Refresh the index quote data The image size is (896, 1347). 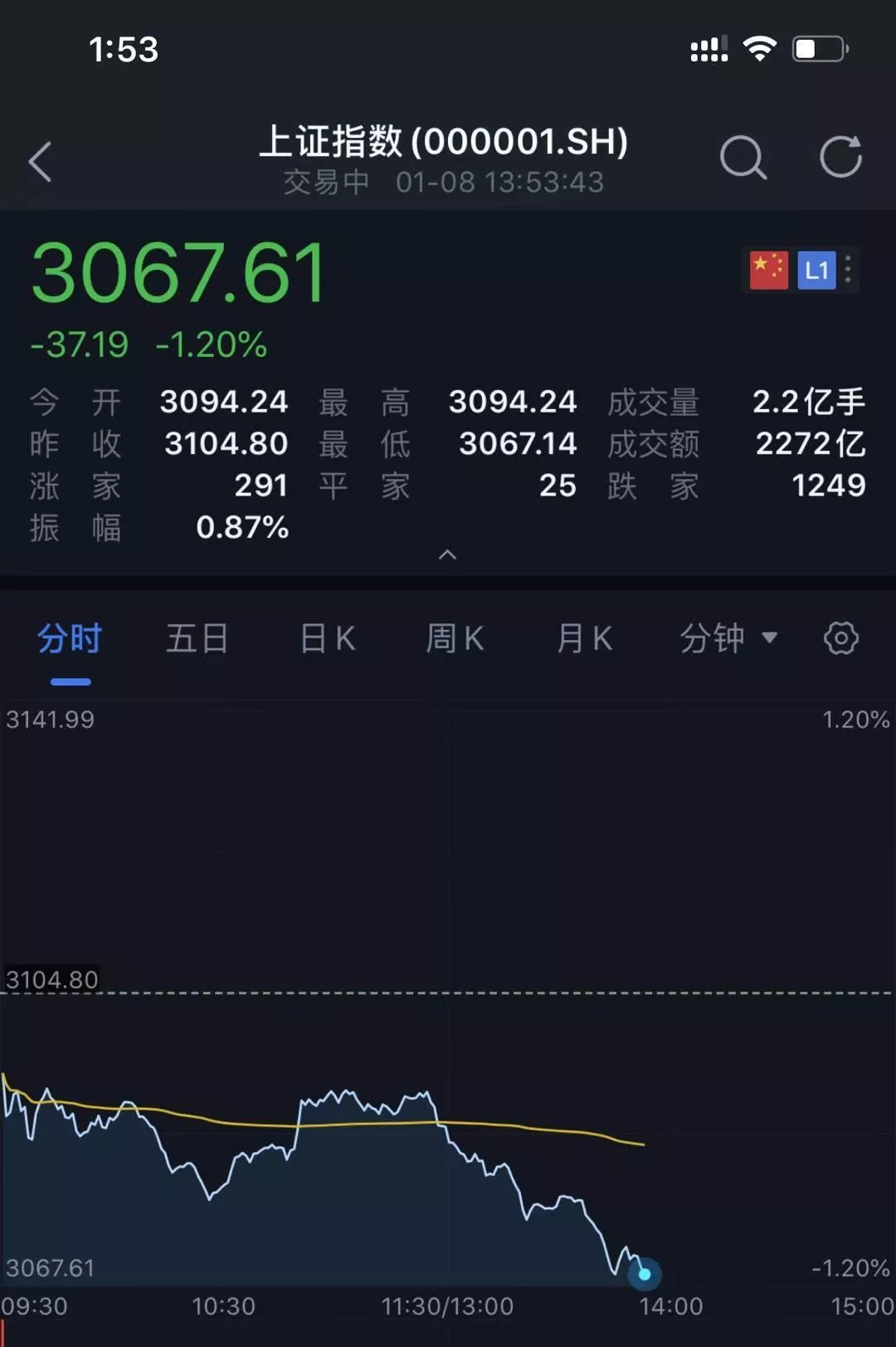click(x=840, y=157)
